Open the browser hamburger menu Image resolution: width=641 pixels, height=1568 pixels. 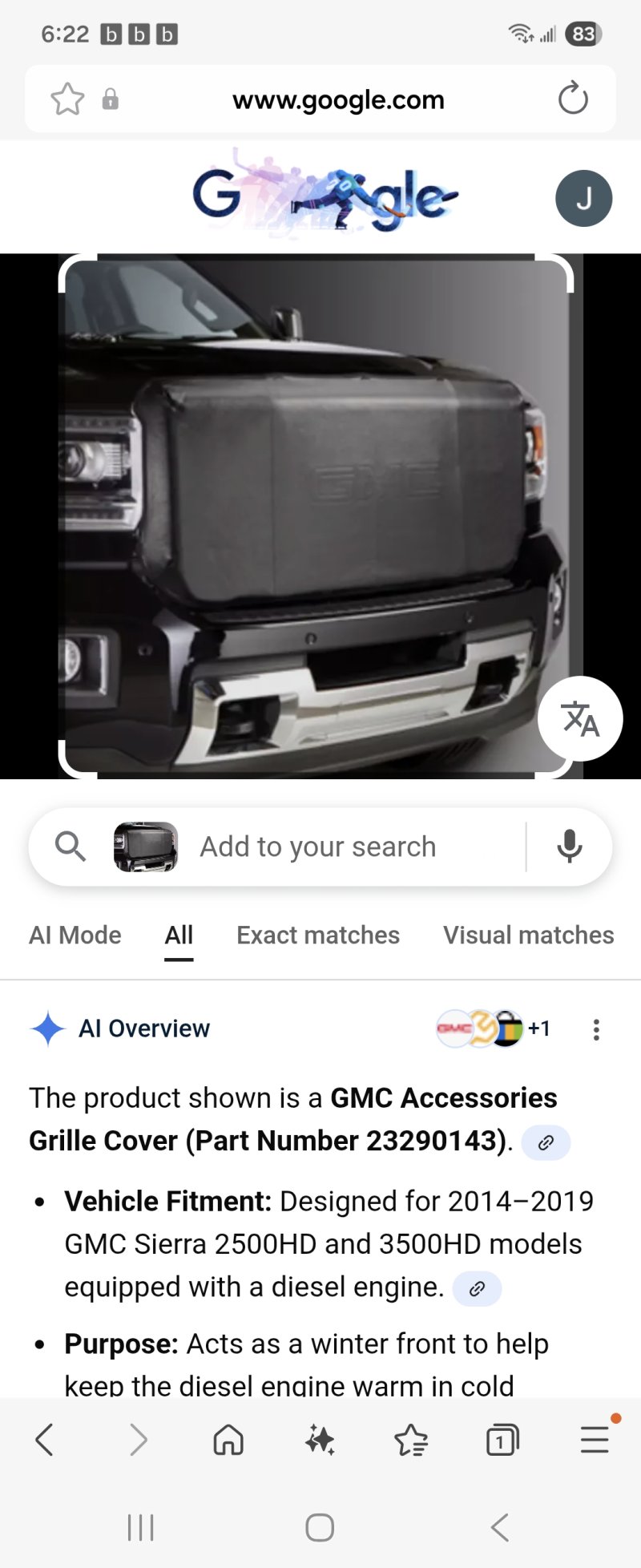(595, 1440)
